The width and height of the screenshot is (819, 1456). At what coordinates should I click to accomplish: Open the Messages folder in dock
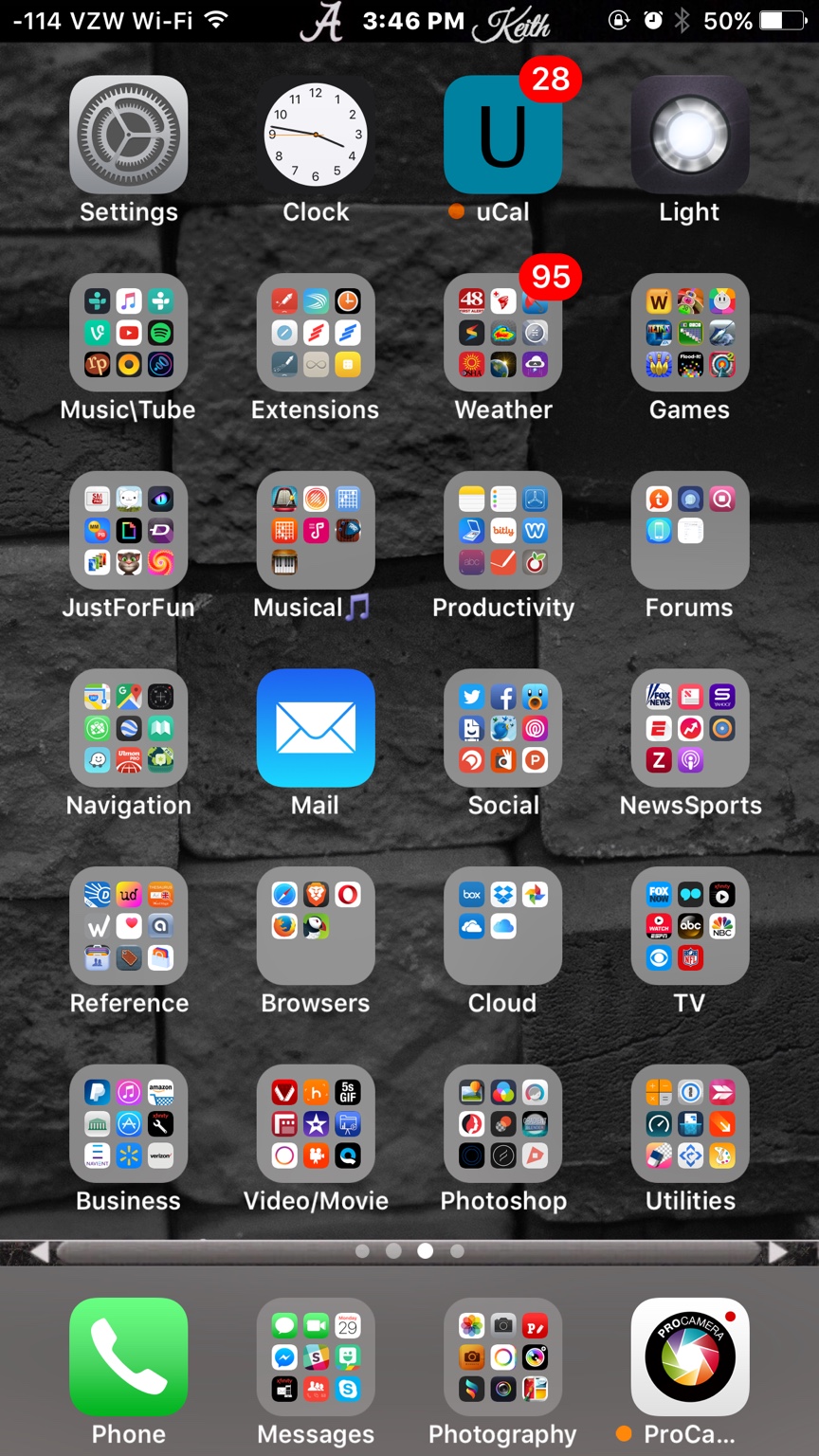point(316,1356)
